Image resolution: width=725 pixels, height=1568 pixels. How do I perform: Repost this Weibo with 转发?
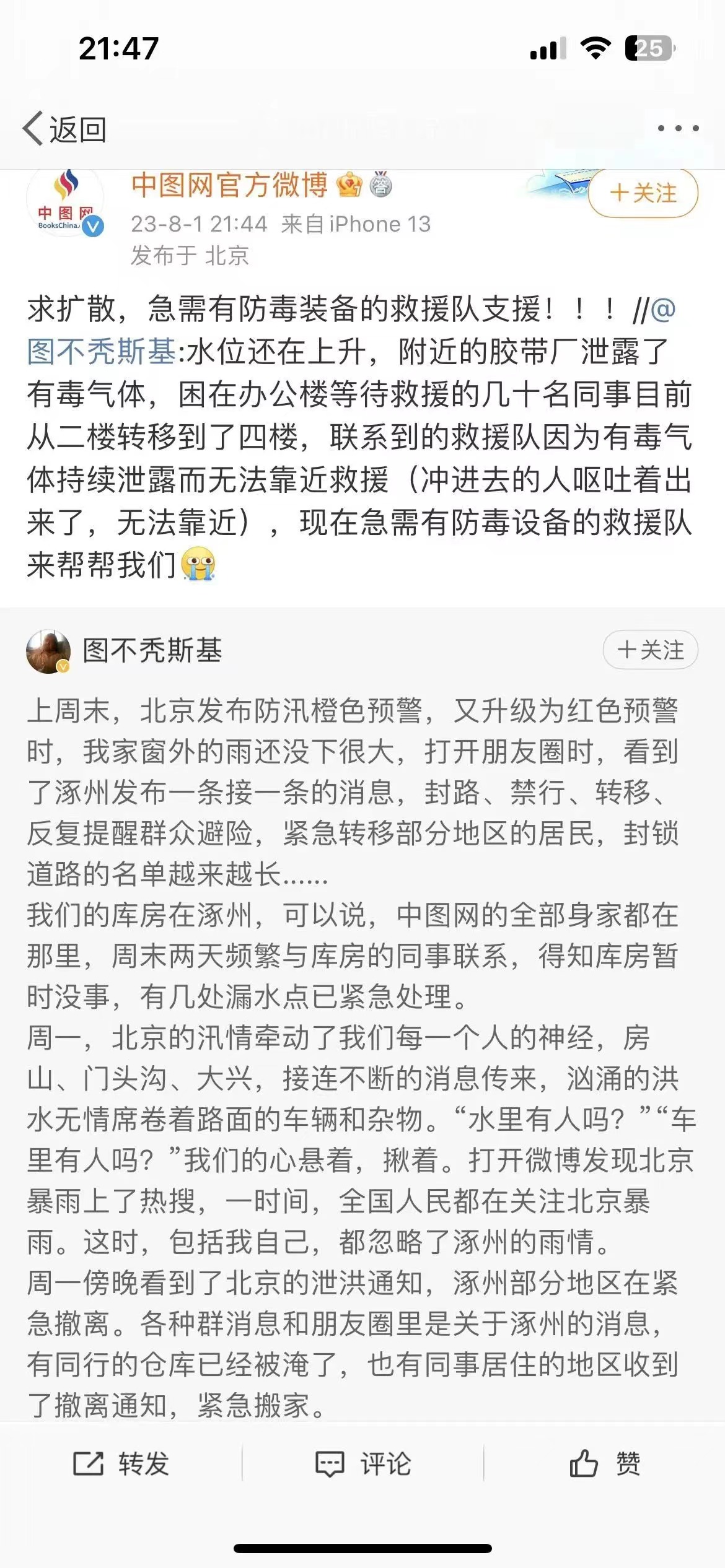[x=121, y=1464]
